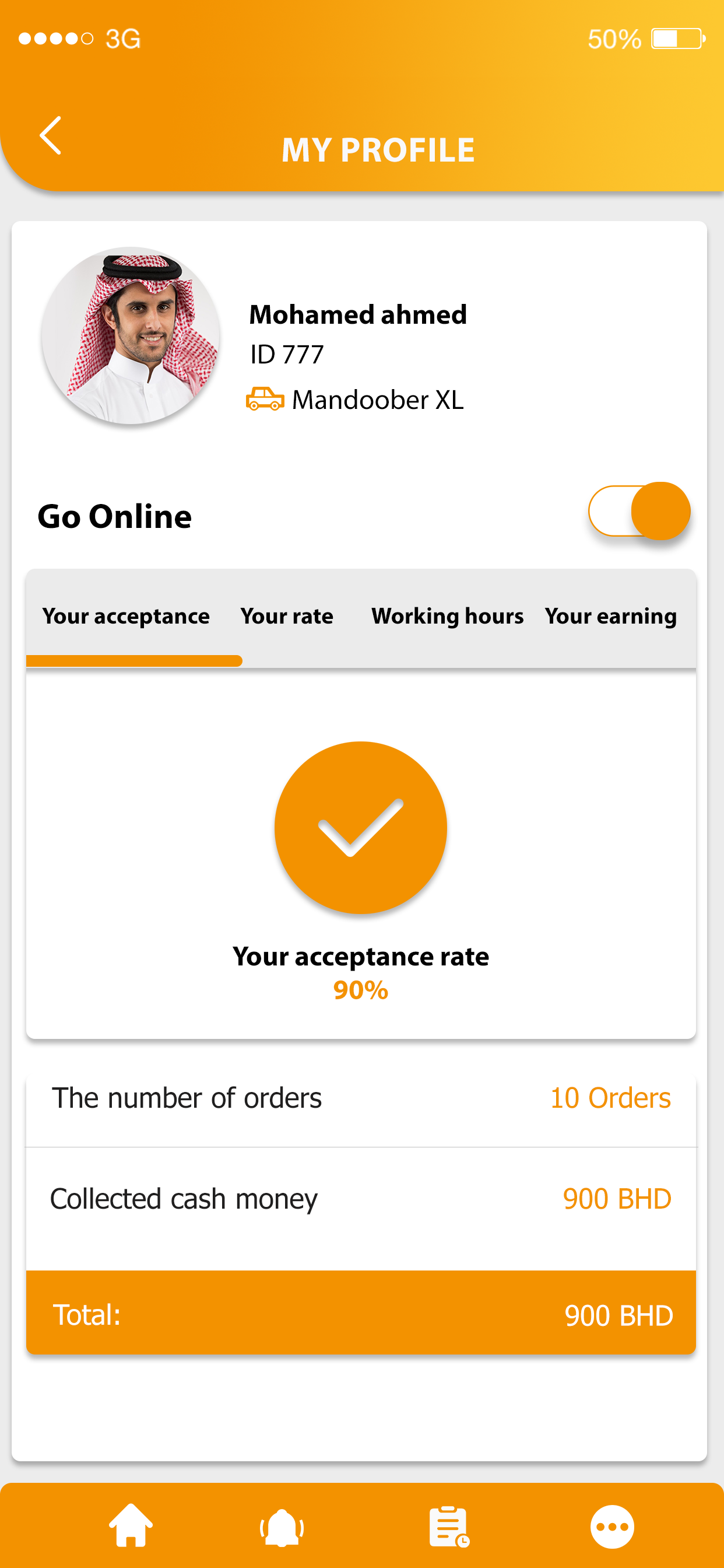Image resolution: width=724 pixels, height=1568 pixels.
Task: Select the Your acceptance tab
Action: [x=126, y=616]
